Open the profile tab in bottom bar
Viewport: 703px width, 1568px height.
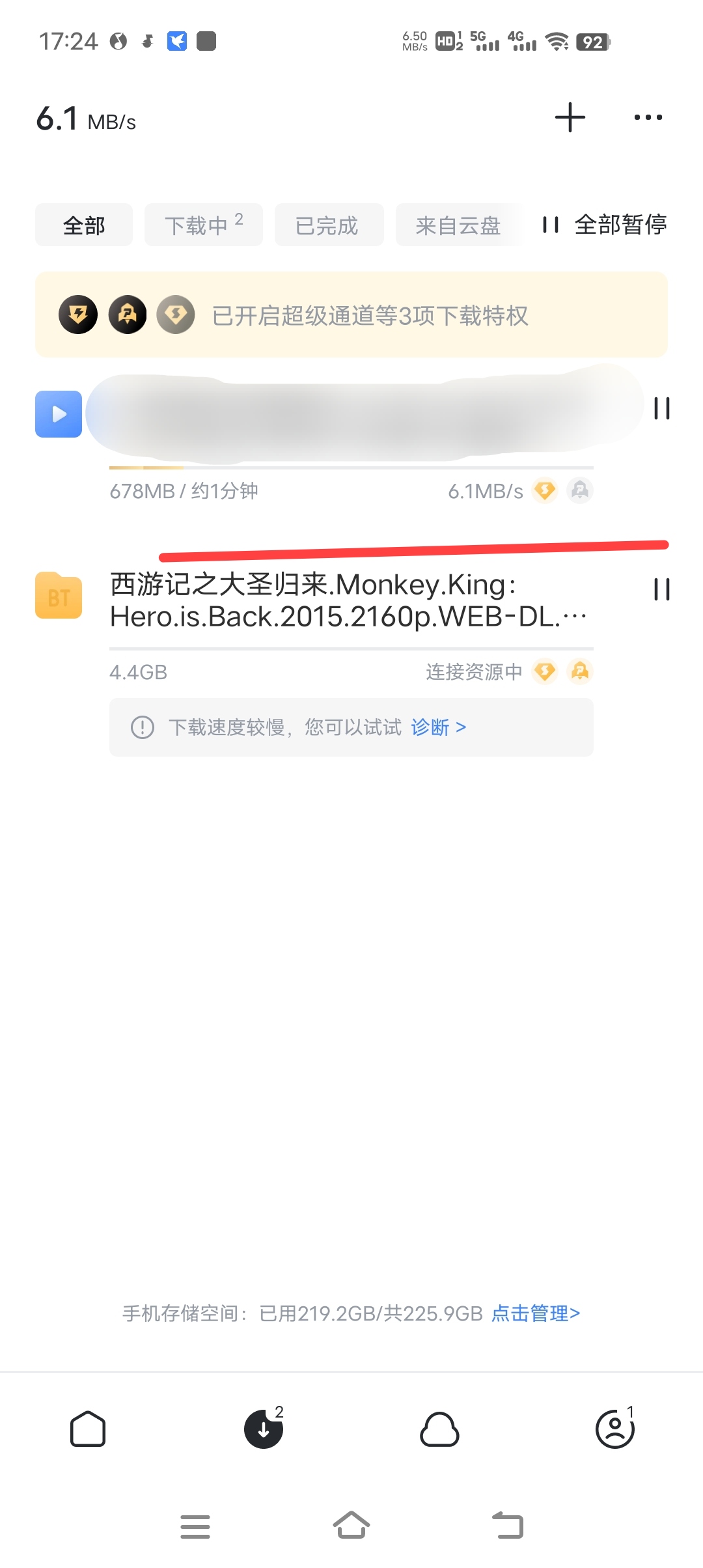coord(615,1430)
